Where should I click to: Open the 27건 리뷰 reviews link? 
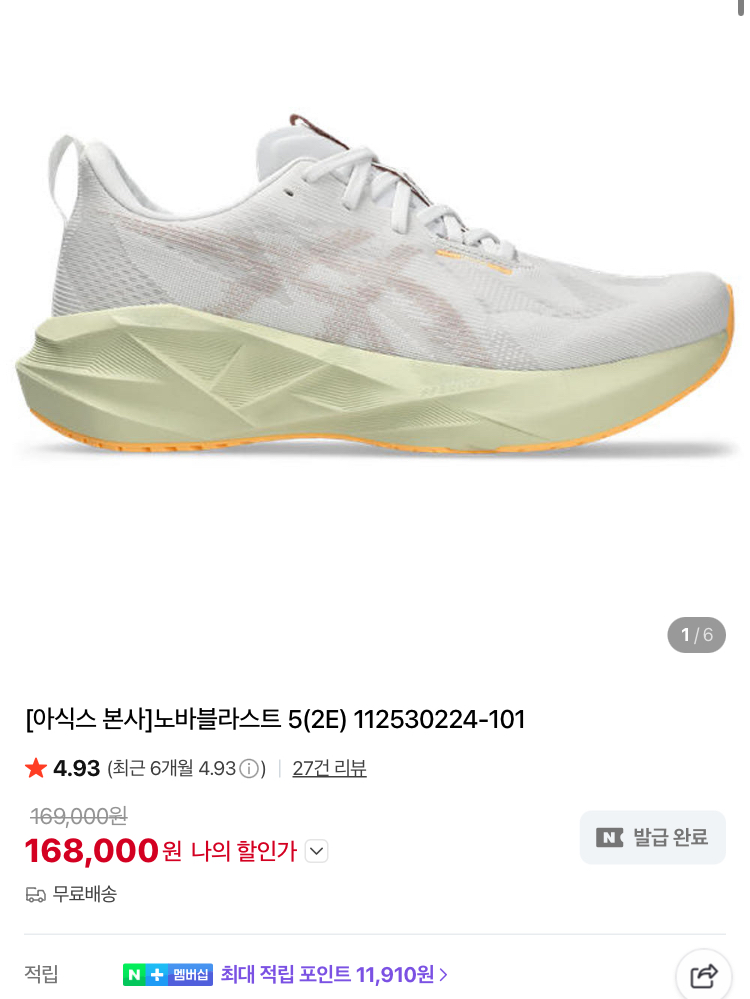pos(329,768)
